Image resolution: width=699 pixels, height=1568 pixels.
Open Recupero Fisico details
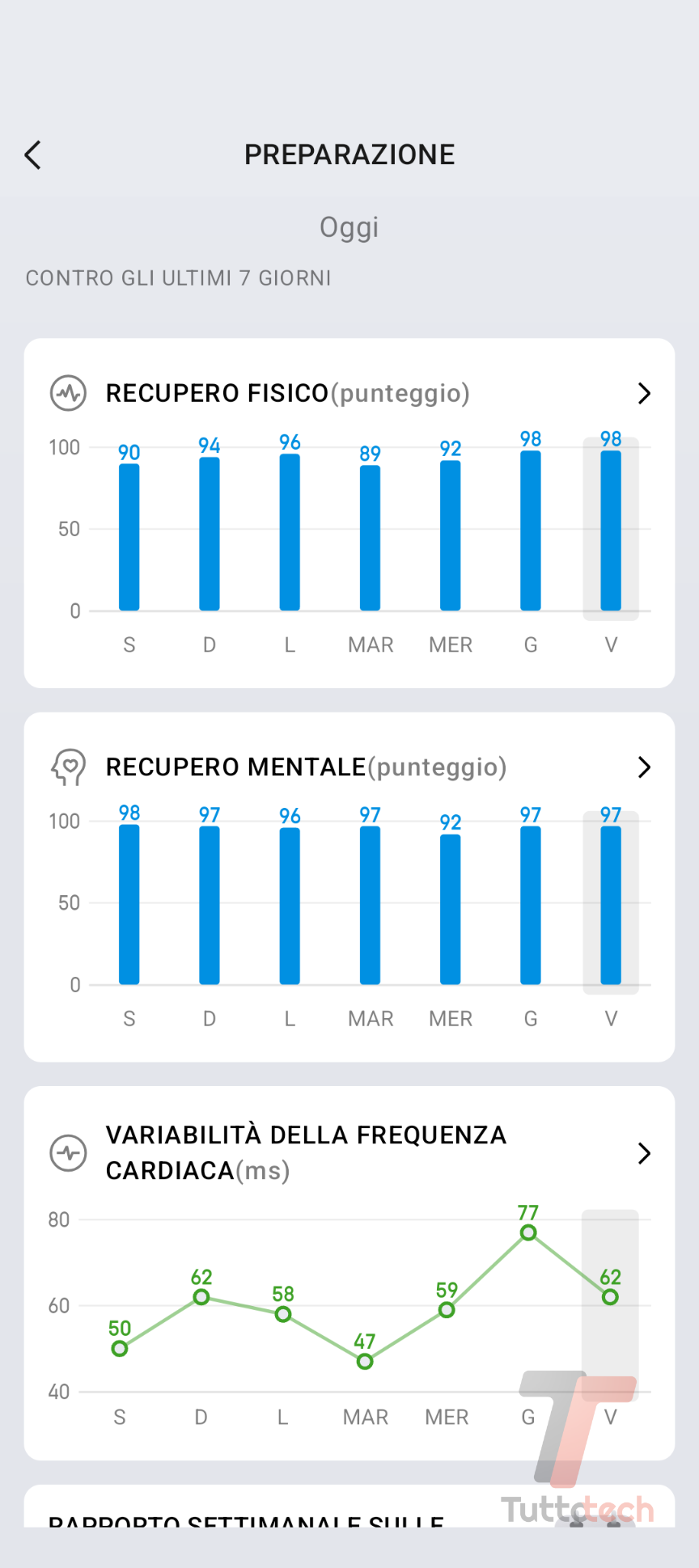[643, 394]
